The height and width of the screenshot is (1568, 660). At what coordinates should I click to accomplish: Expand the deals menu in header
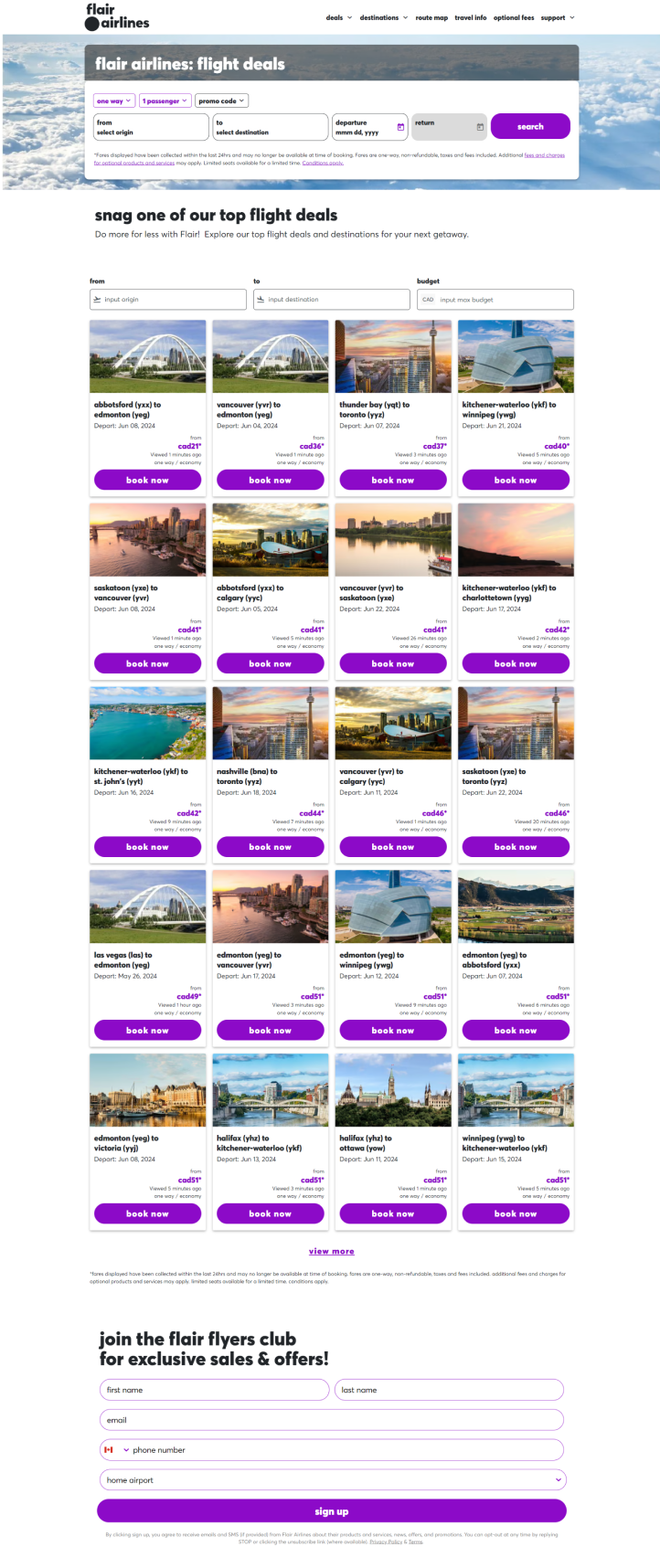click(x=338, y=17)
